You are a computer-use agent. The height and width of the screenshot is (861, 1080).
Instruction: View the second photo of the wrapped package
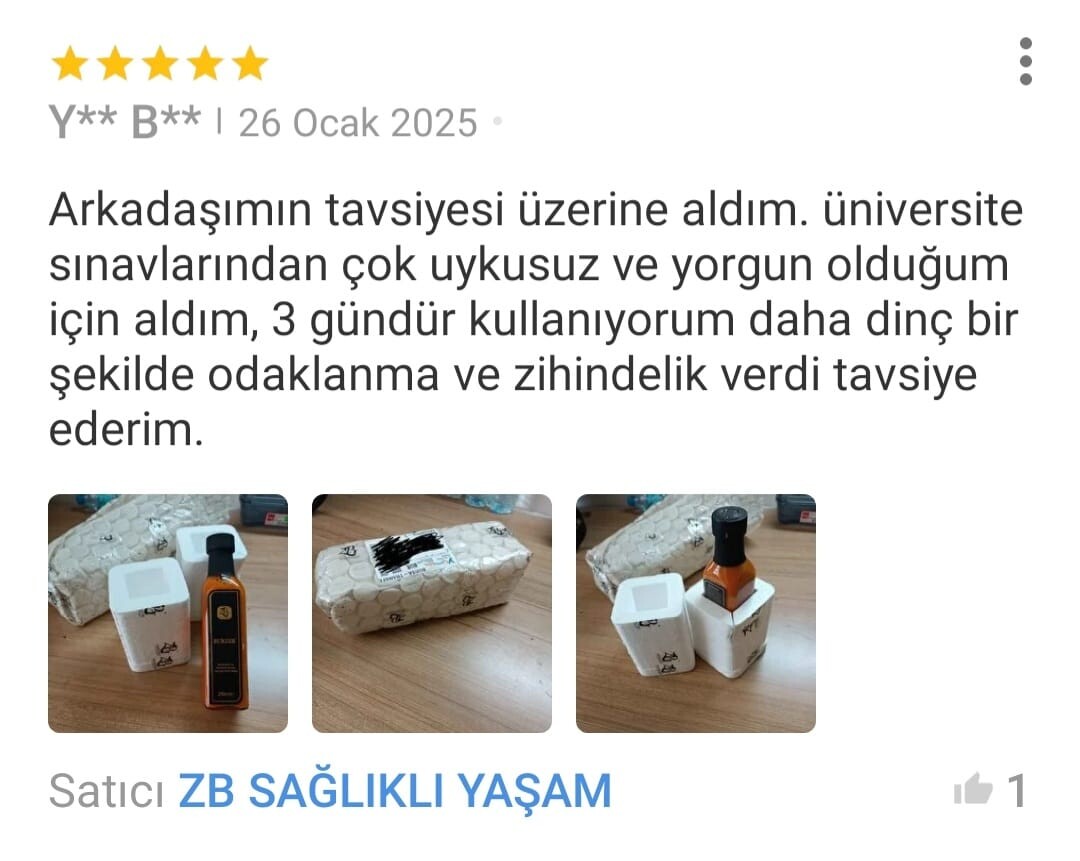[x=431, y=613]
